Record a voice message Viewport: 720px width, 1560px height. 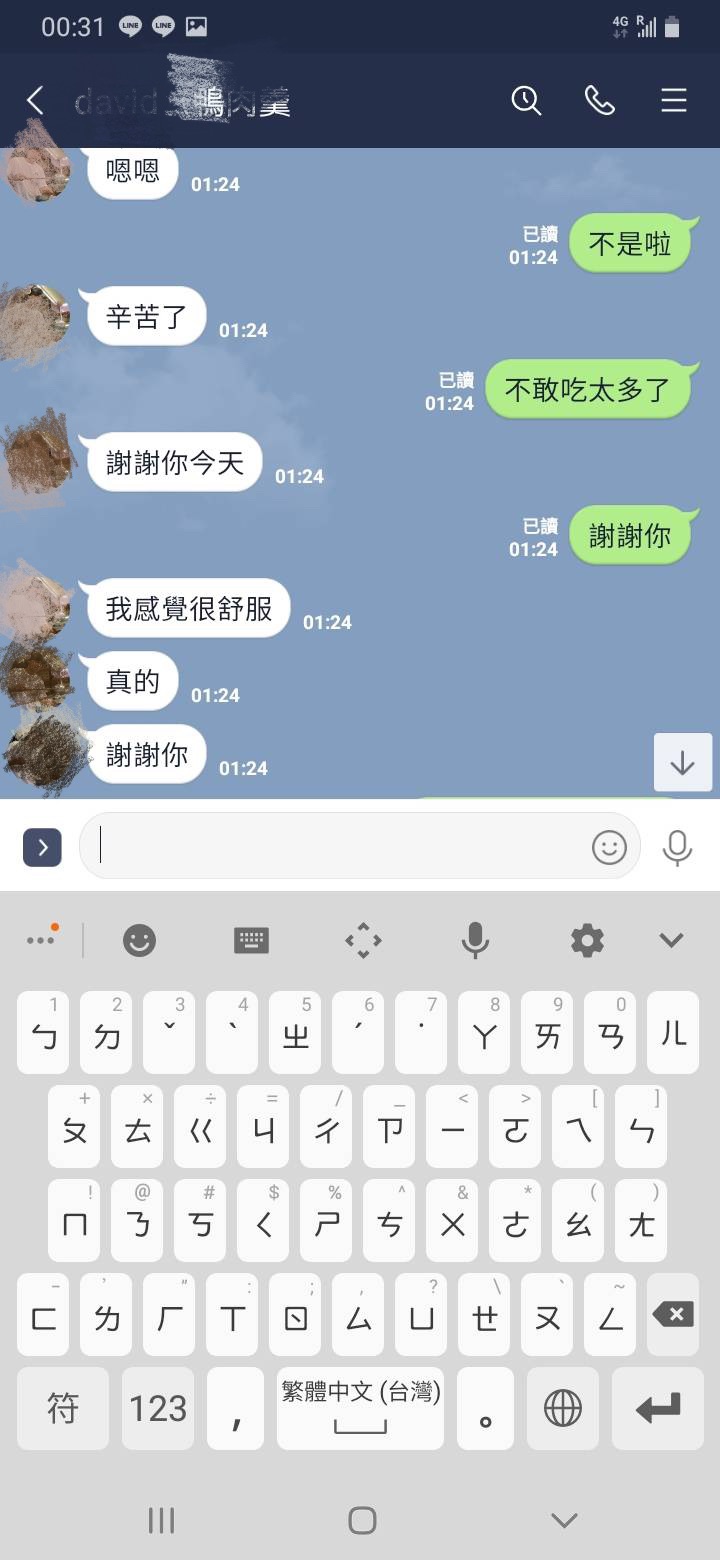point(677,848)
